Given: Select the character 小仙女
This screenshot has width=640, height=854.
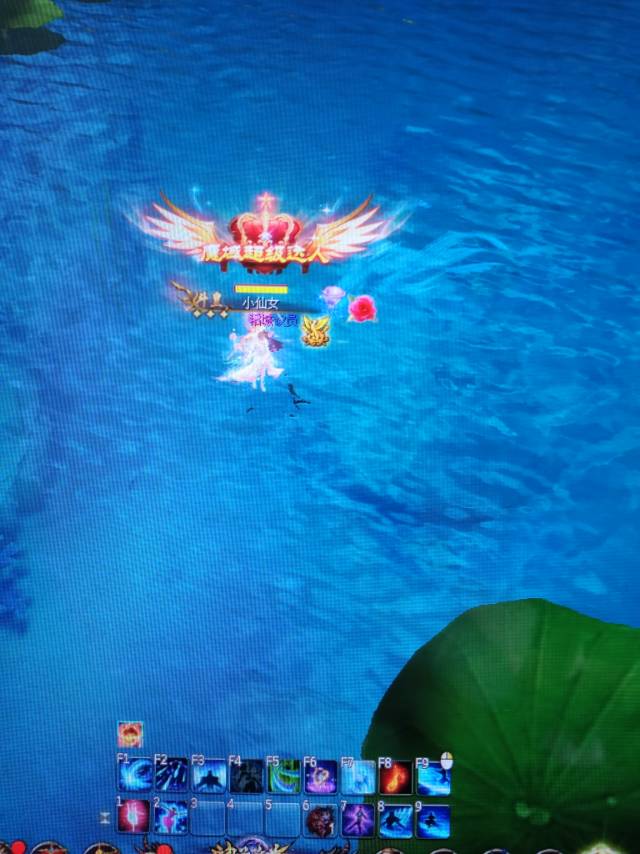Looking at the screenshot, I should click(250, 358).
